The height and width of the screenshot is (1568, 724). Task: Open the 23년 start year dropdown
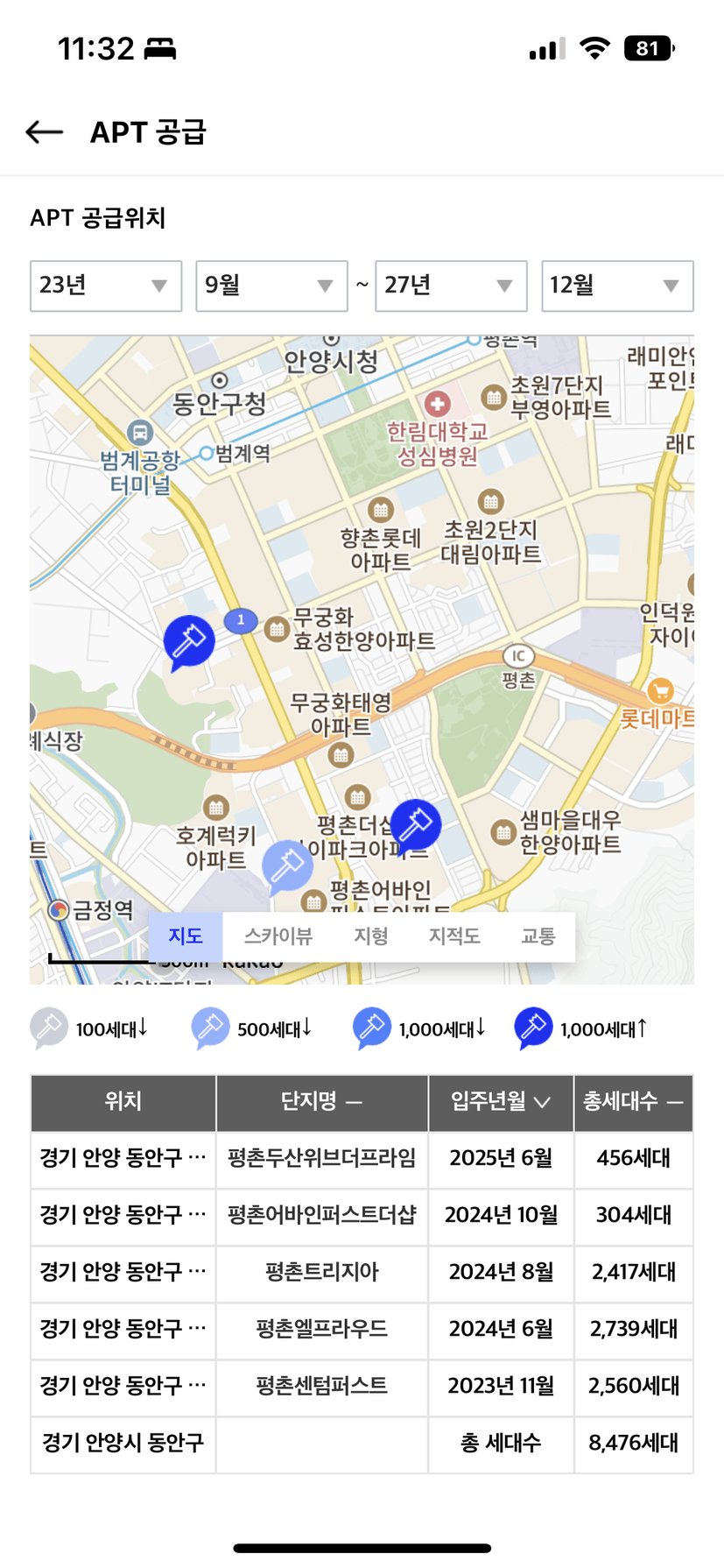(106, 286)
